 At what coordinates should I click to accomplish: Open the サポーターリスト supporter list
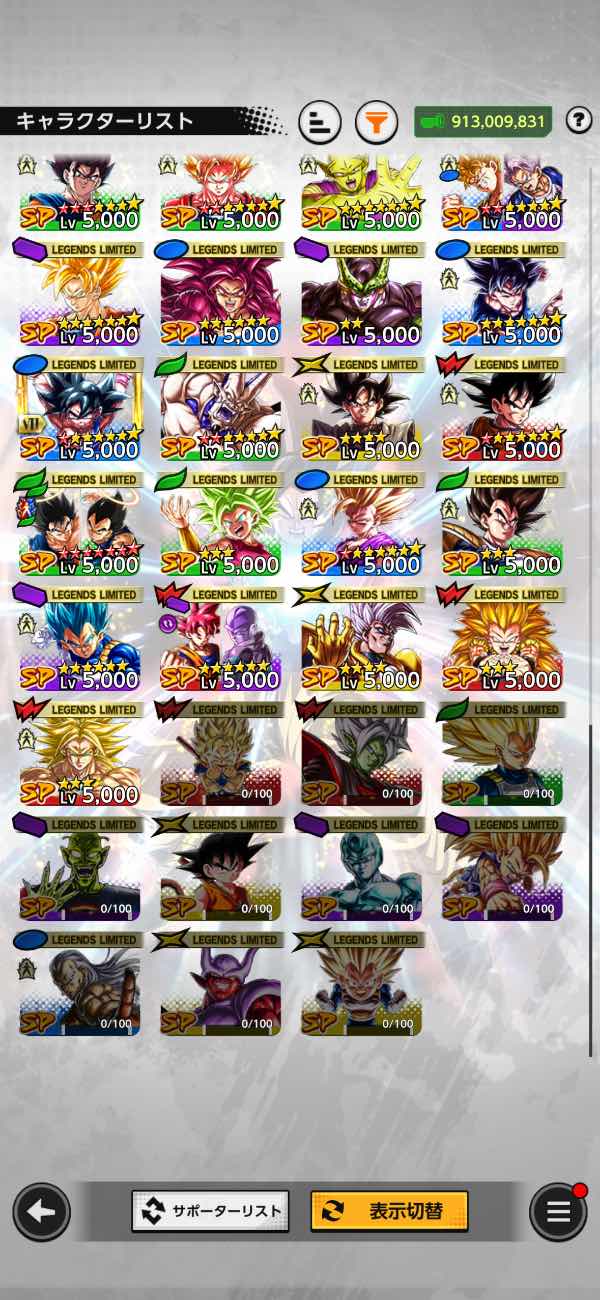210,1211
